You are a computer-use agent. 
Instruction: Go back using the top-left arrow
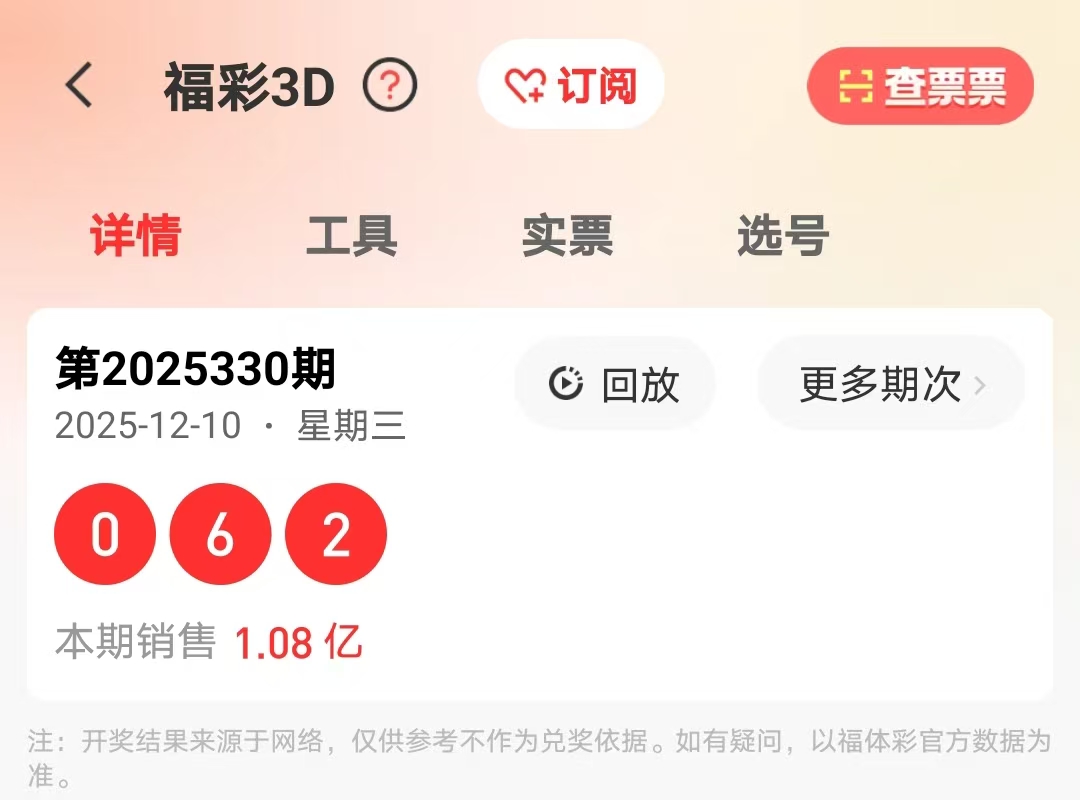79,86
